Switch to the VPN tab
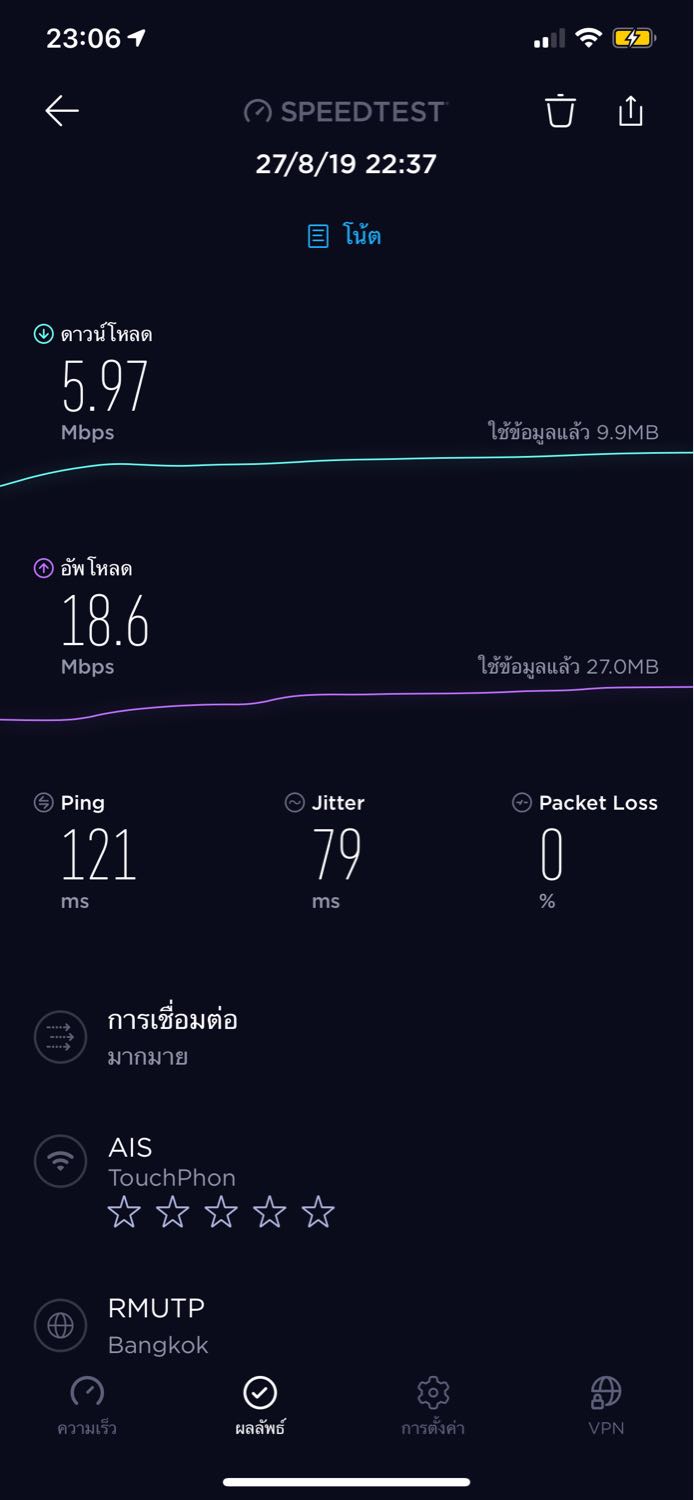 tap(606, 1405)
